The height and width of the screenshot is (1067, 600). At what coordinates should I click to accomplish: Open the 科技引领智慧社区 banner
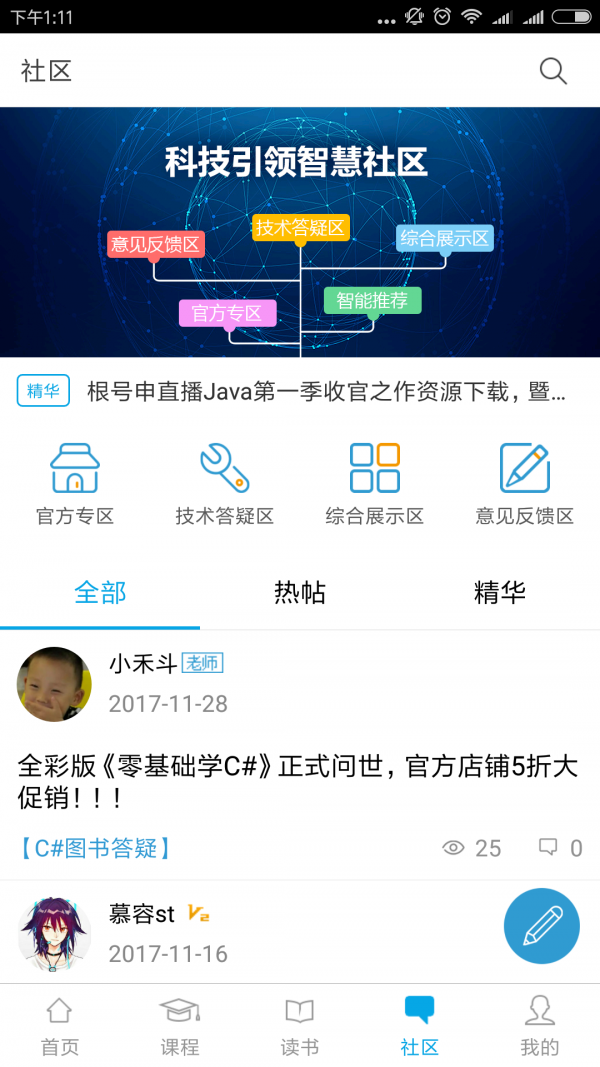tap(300, 231)
